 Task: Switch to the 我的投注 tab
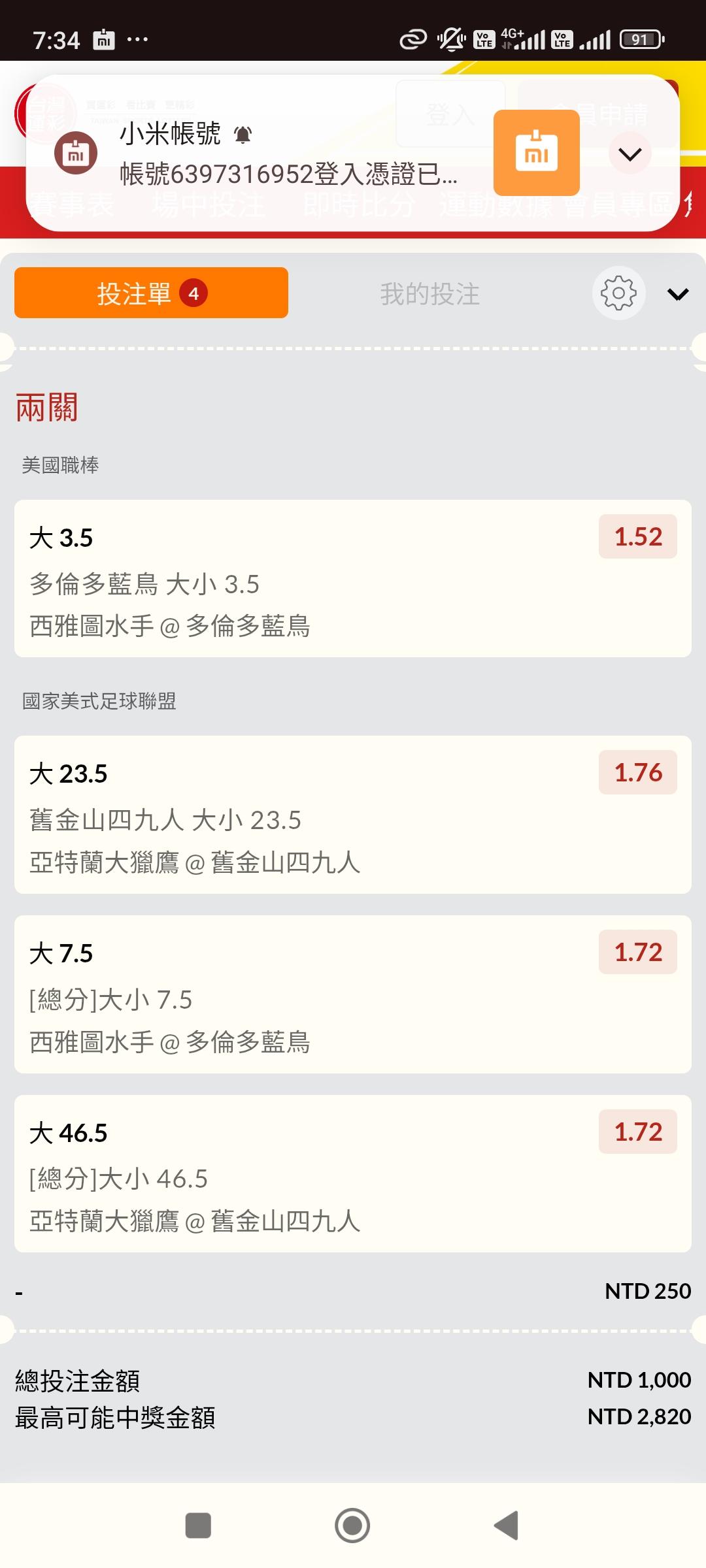click(x=429, y=294)
